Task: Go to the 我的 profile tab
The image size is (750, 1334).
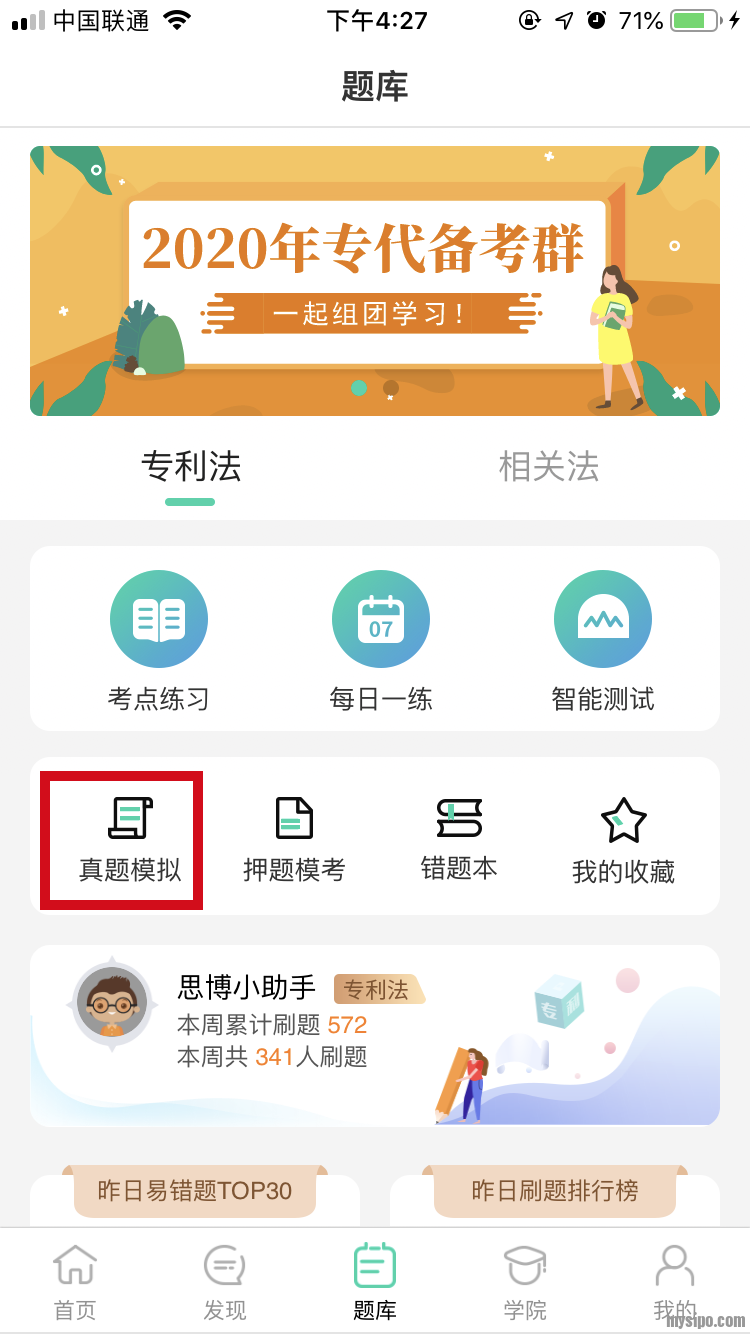Action: tap(675, 1281)
